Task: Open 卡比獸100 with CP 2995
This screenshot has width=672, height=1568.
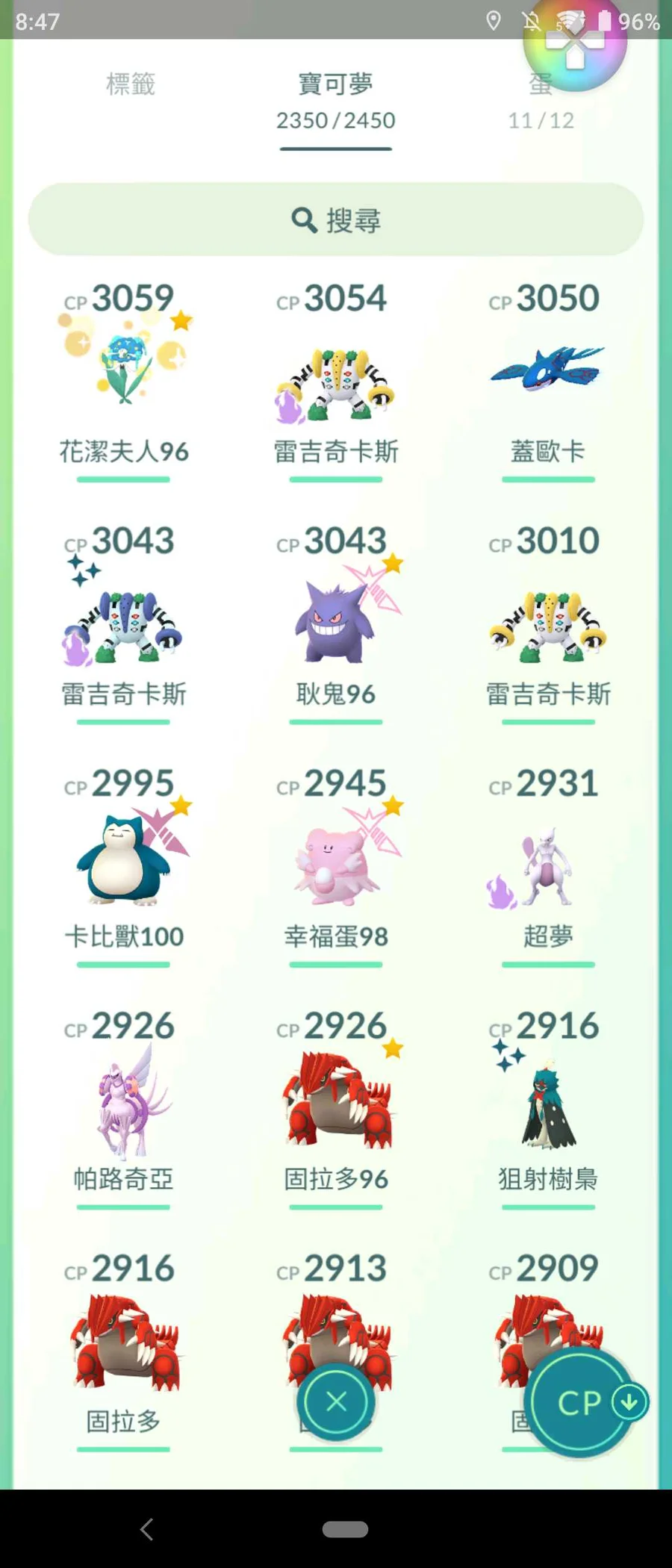Action: (123, 862)
